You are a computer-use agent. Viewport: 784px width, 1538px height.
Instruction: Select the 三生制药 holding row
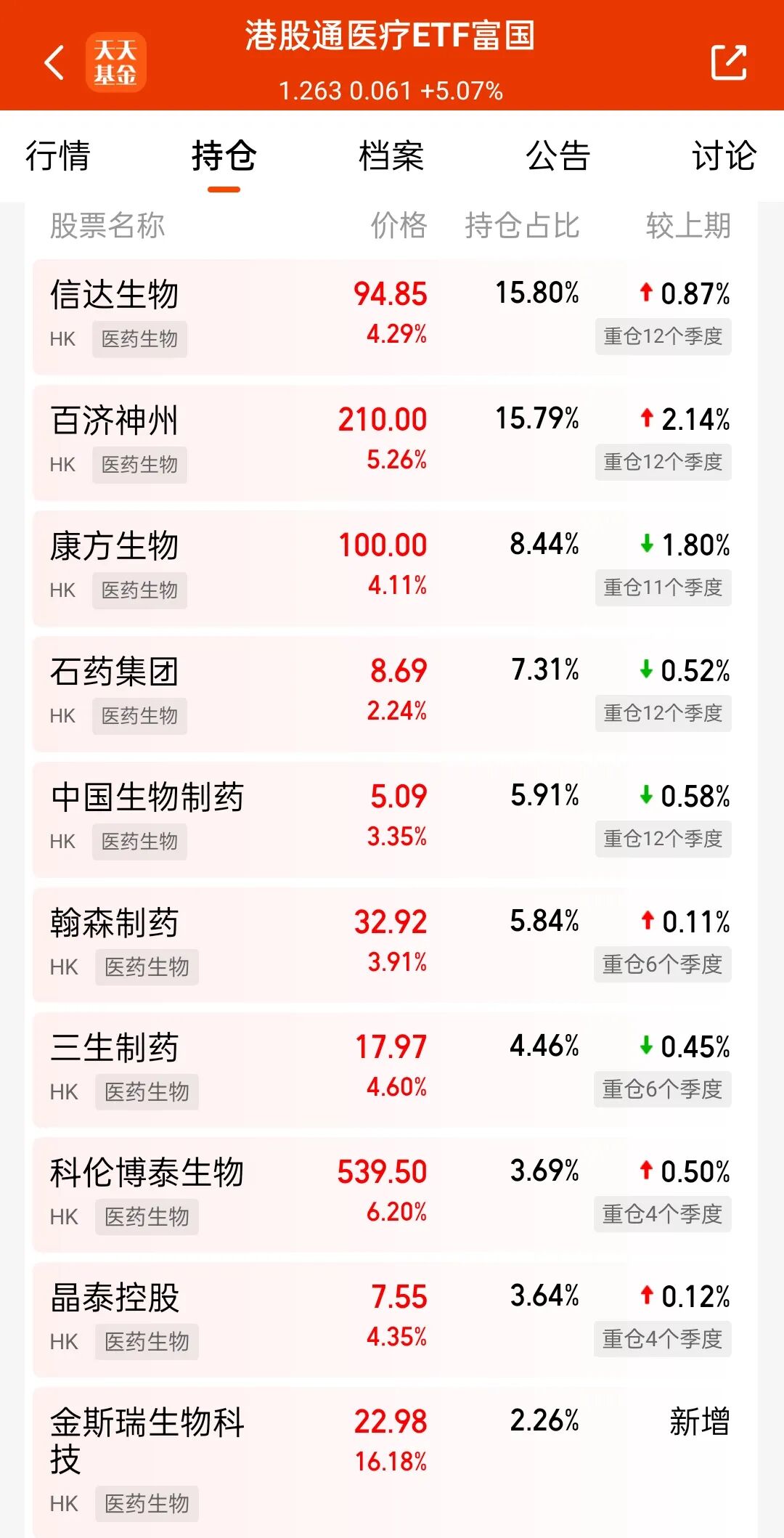(x=392, y=1069)
